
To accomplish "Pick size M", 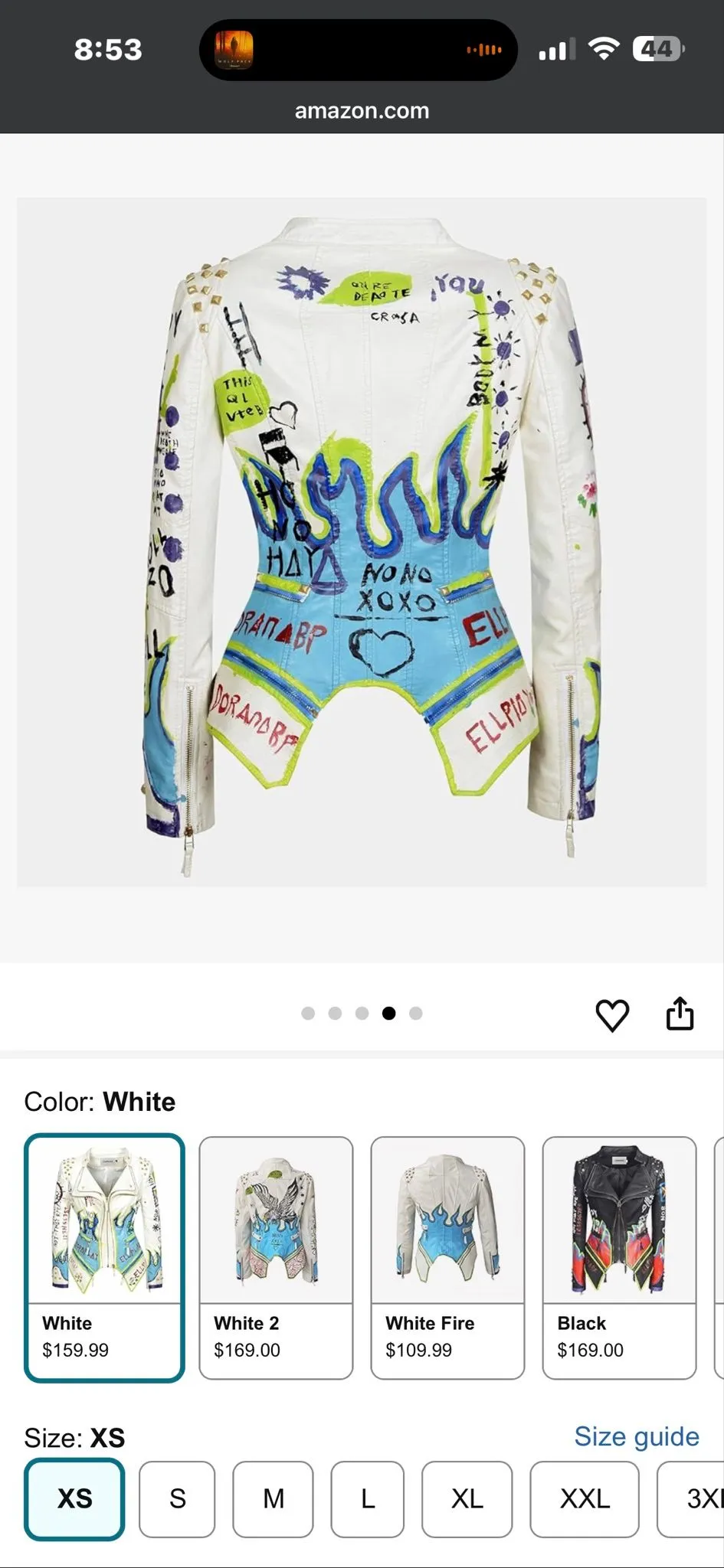I will point(274,1498).
